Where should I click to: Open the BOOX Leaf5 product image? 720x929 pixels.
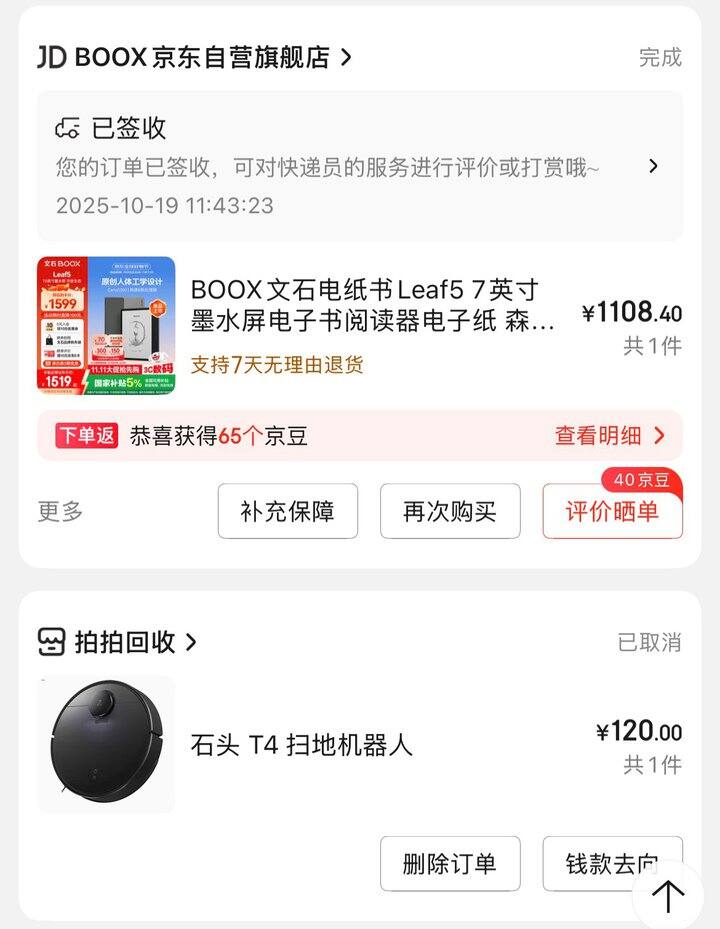pos(106,326)
